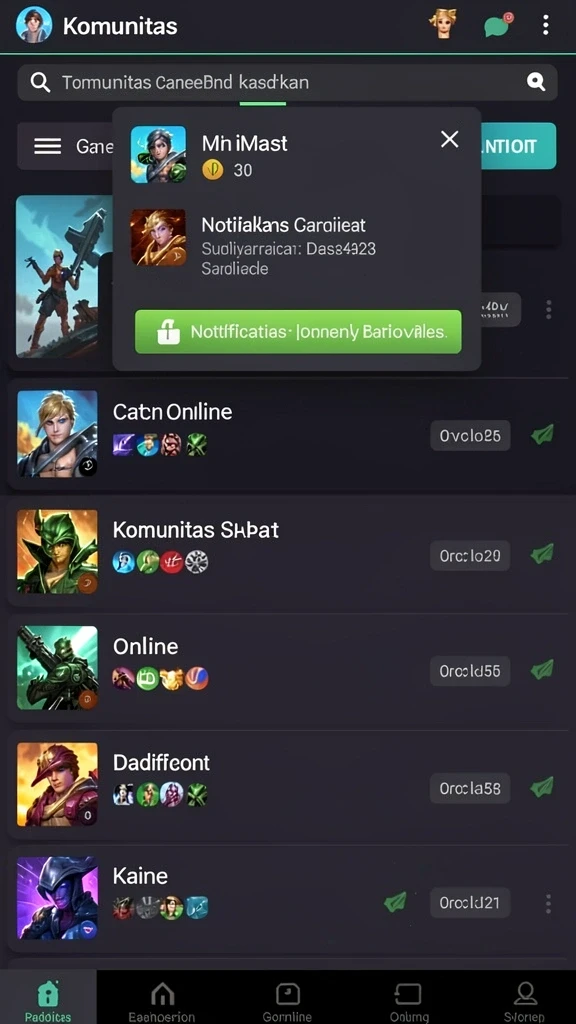Image resolution: width=576 pixels, height=1024 pixels.
Task: Tap the green Notifficatias button
Action: [298, 332]
